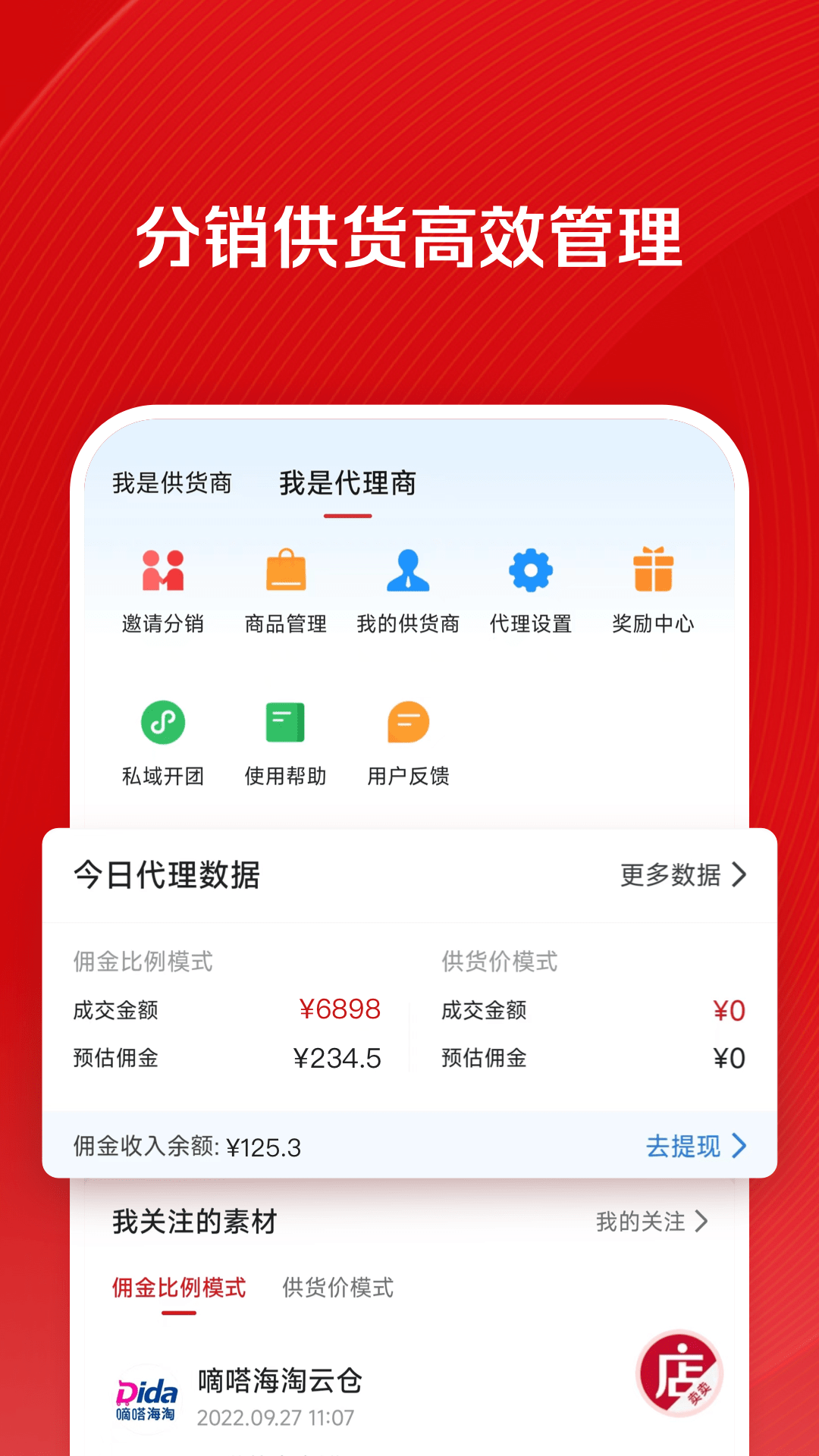Viewport: 819px width, 1456px height.
Task: Open 我的供货商 my suppliers icon
Action: pyautogui.click(x=408, y=584)
